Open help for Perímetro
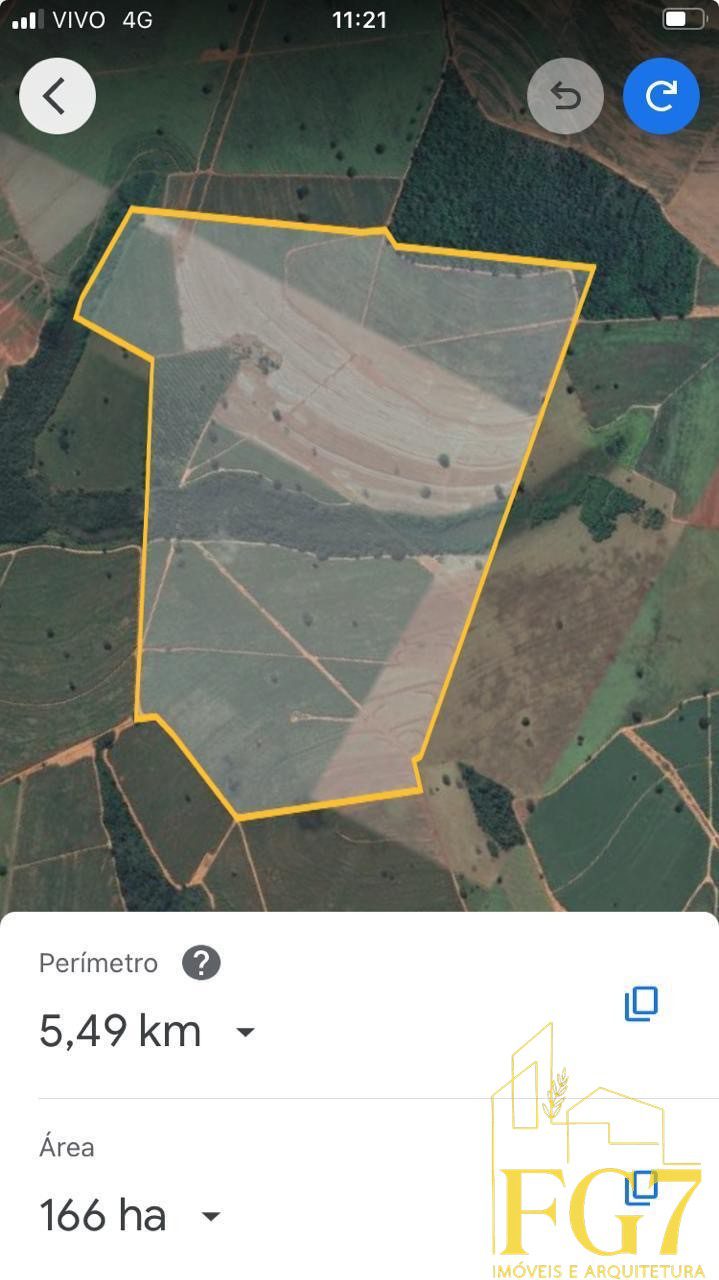719x1280 pixels. pos(201,963)
